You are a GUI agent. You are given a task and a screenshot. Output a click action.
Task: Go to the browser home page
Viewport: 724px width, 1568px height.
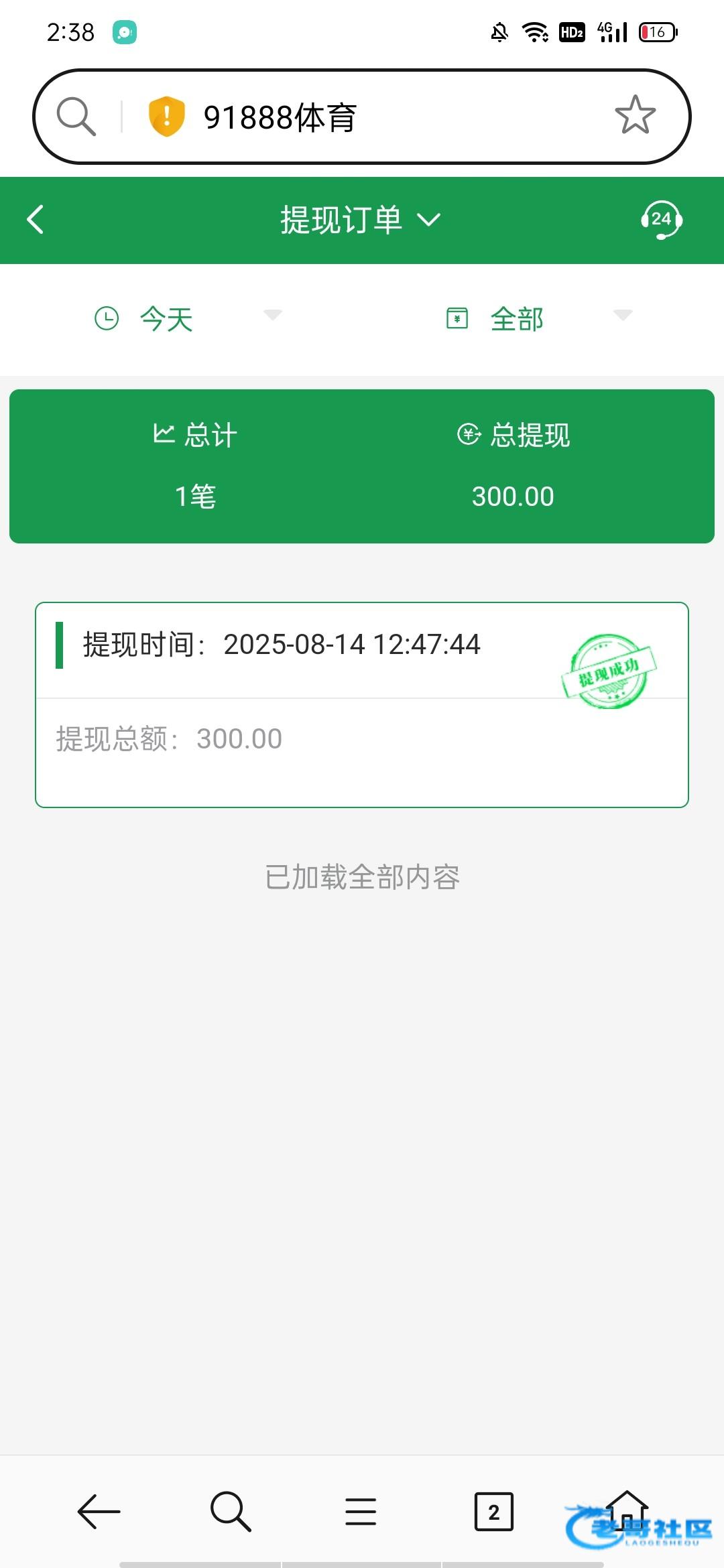[x=627, y=1512]
